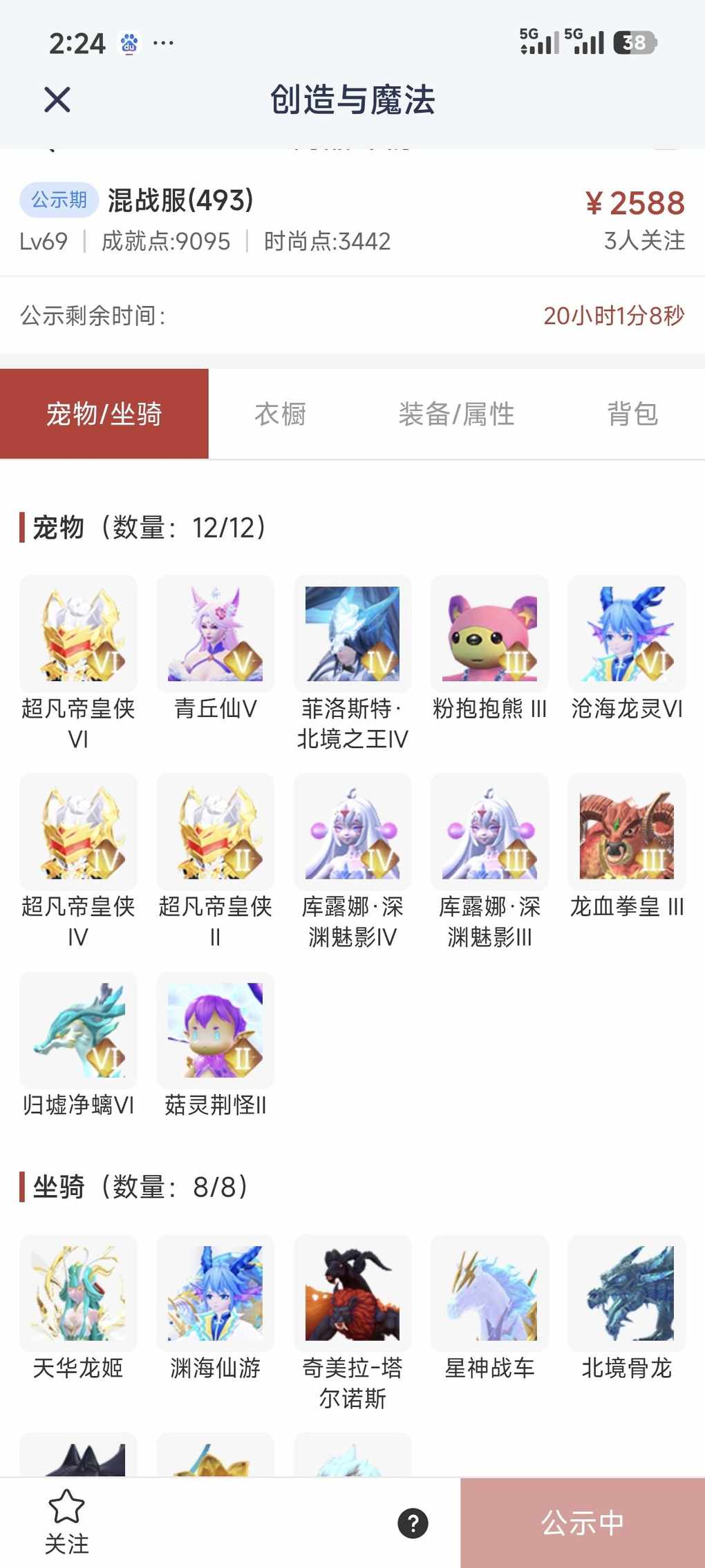The height and width of the screenshot is (1568, 705).
Task: Tap the 公示中 button
Action: pos(583,1523)
